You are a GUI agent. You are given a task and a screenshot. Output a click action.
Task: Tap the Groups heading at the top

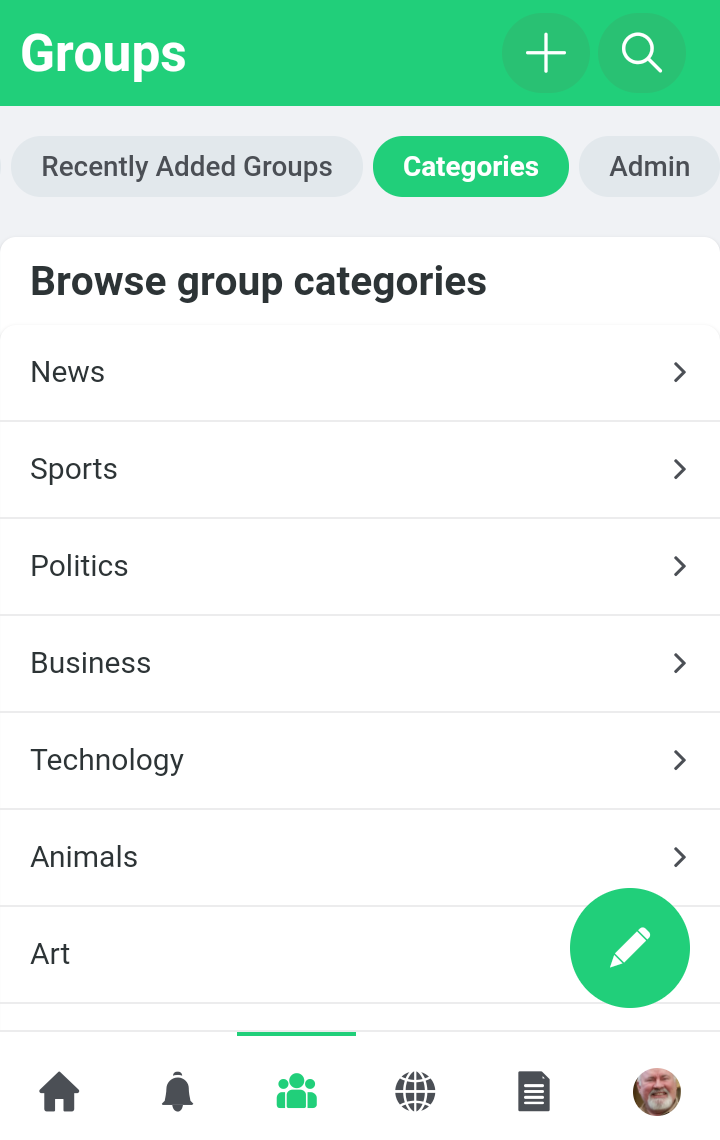pyautogui.click(x=102, y=53)
